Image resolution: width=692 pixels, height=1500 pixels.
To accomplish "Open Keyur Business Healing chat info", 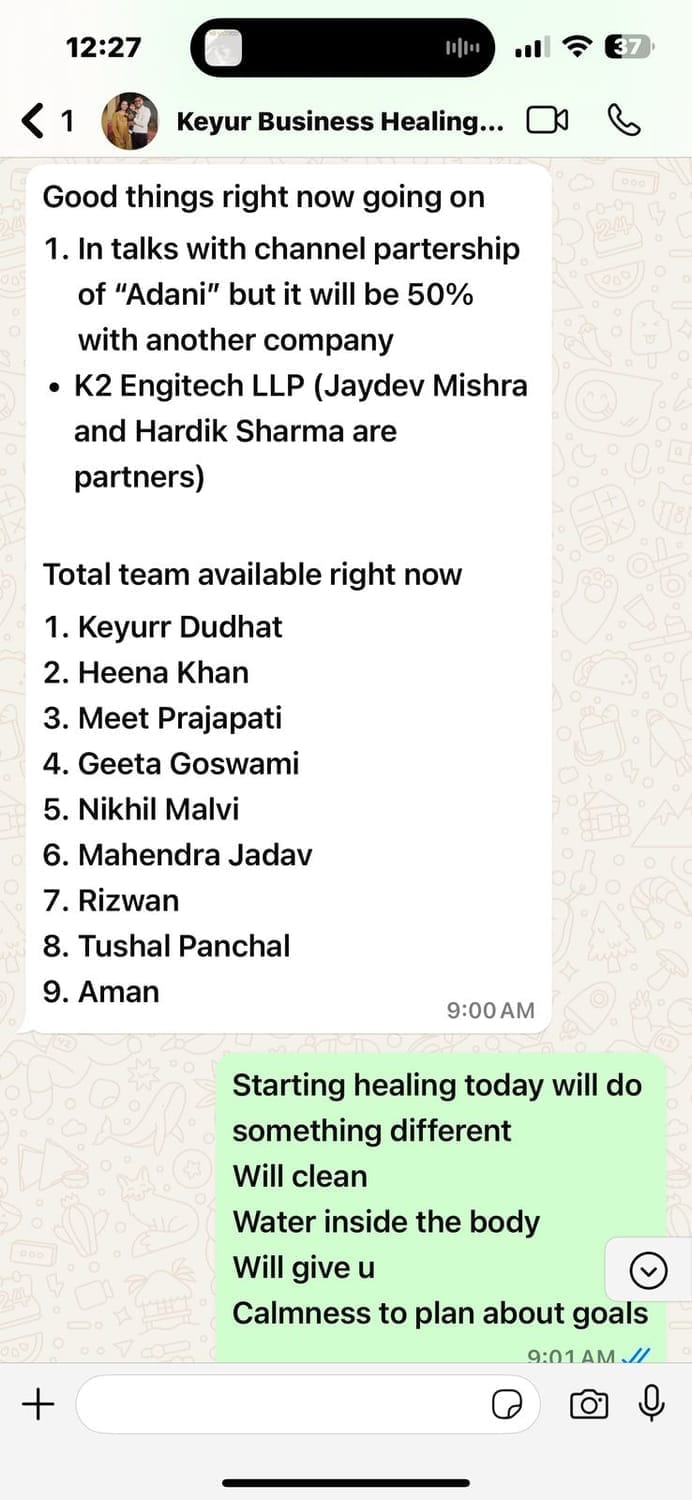I will point(340,122).
